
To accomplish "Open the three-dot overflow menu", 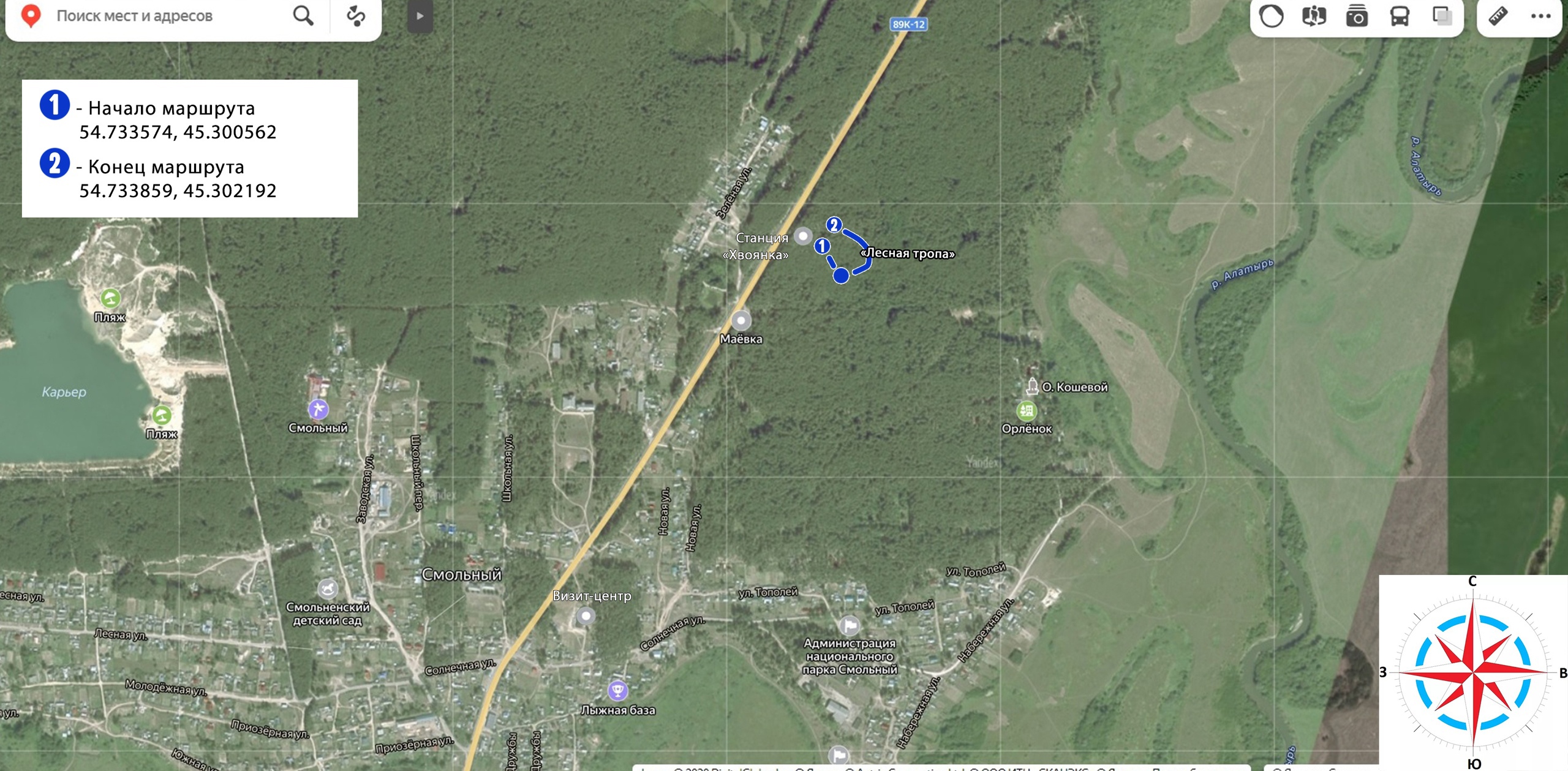I will pos(1540,16).
